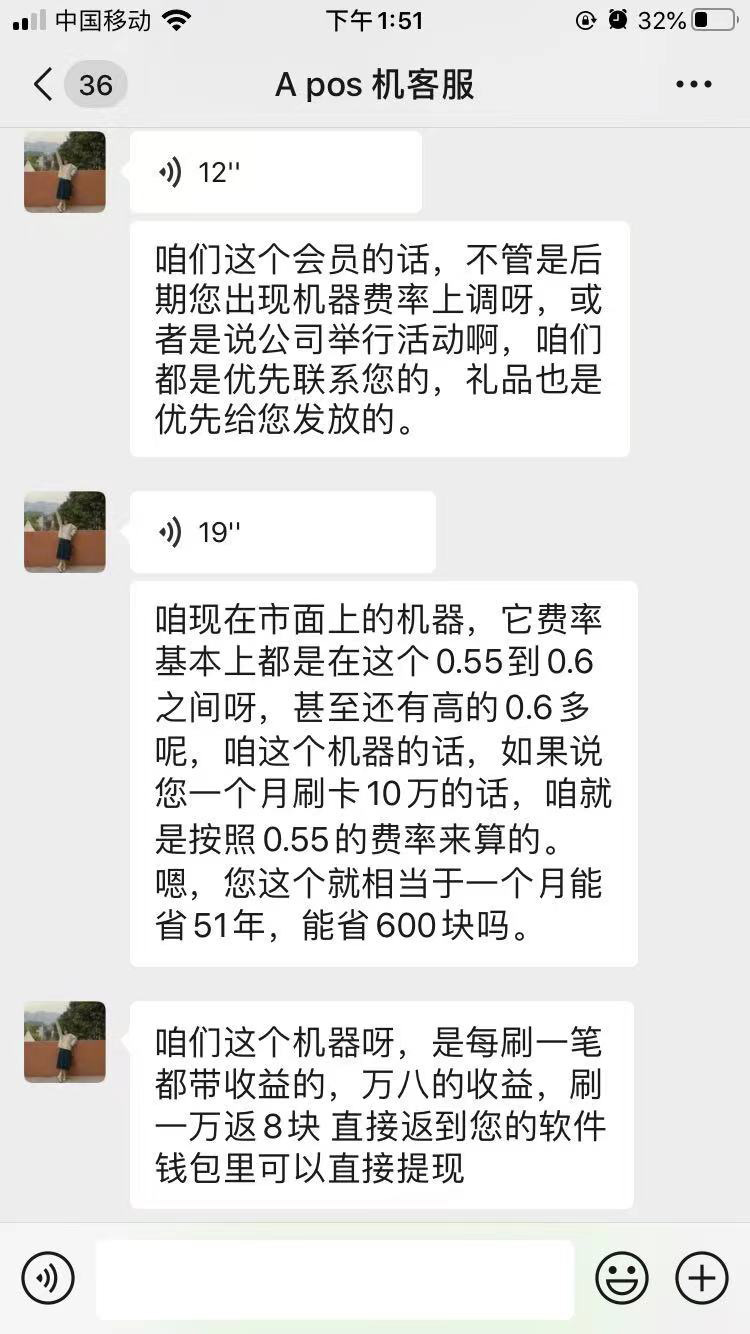Play the 12-second voice message
Screen dimensions: 750x1334
pos(275,172)
